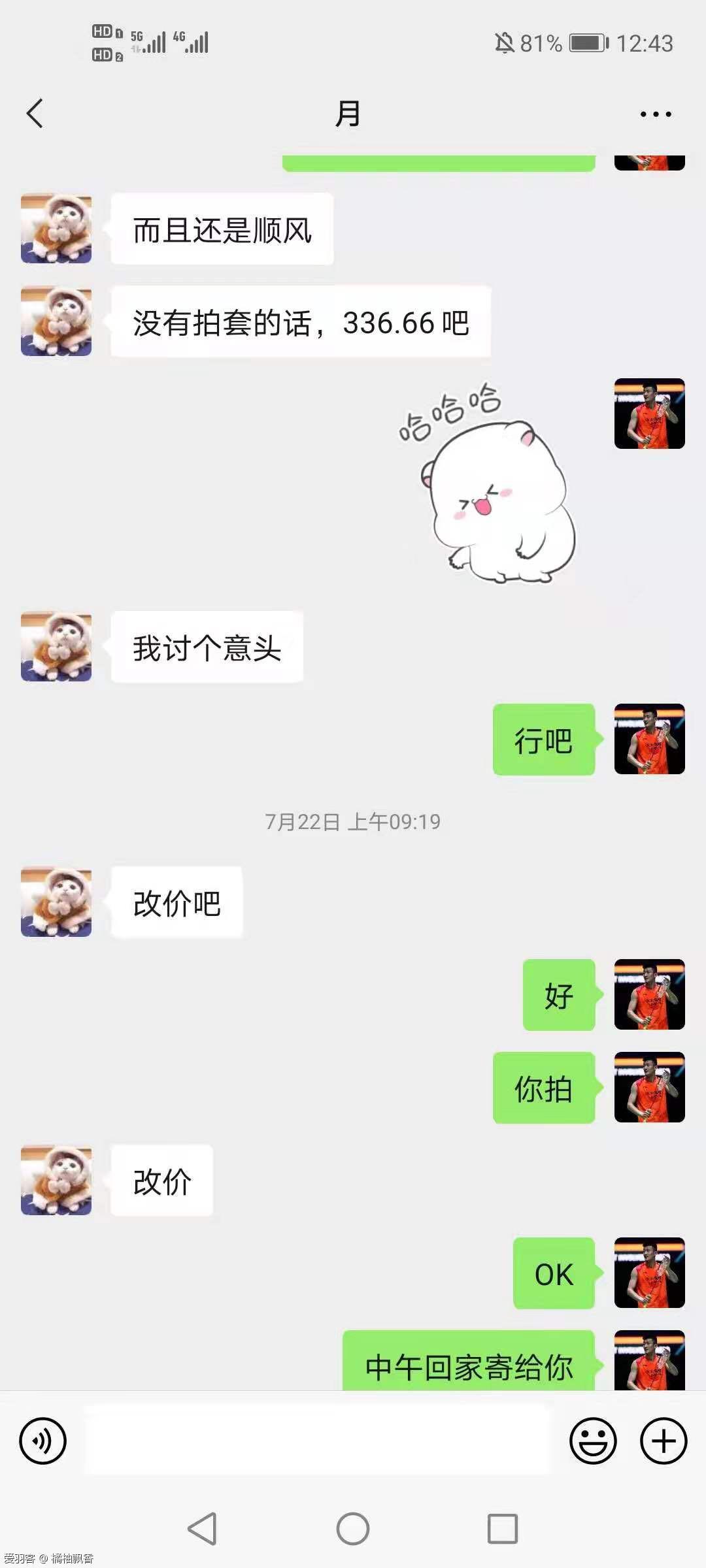This screenshot has height=1568, width=706.
Task: Open the cat avatar beside 而且还是顺风
Action: pyautogui.click(x=56, y=229)
